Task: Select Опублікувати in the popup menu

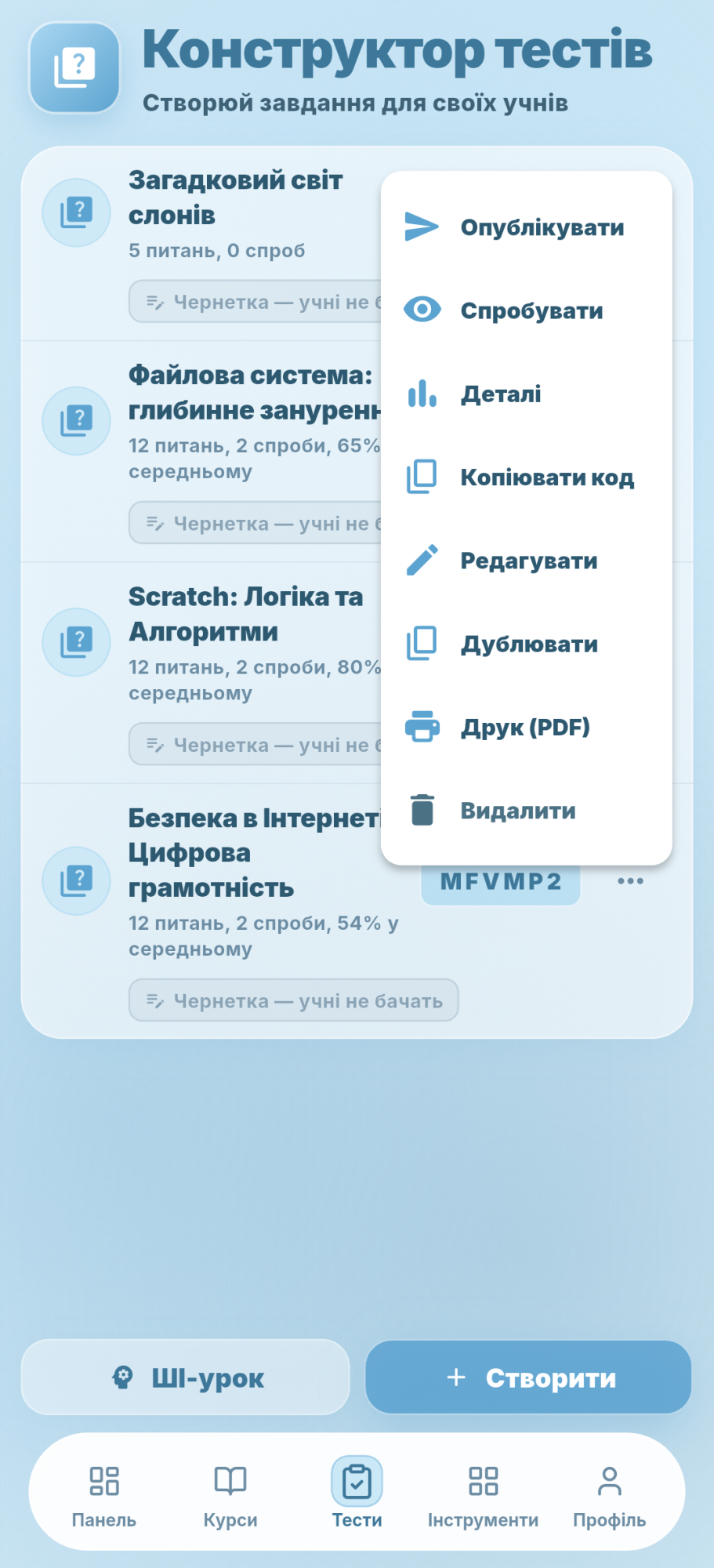Action: pos(526,227)
